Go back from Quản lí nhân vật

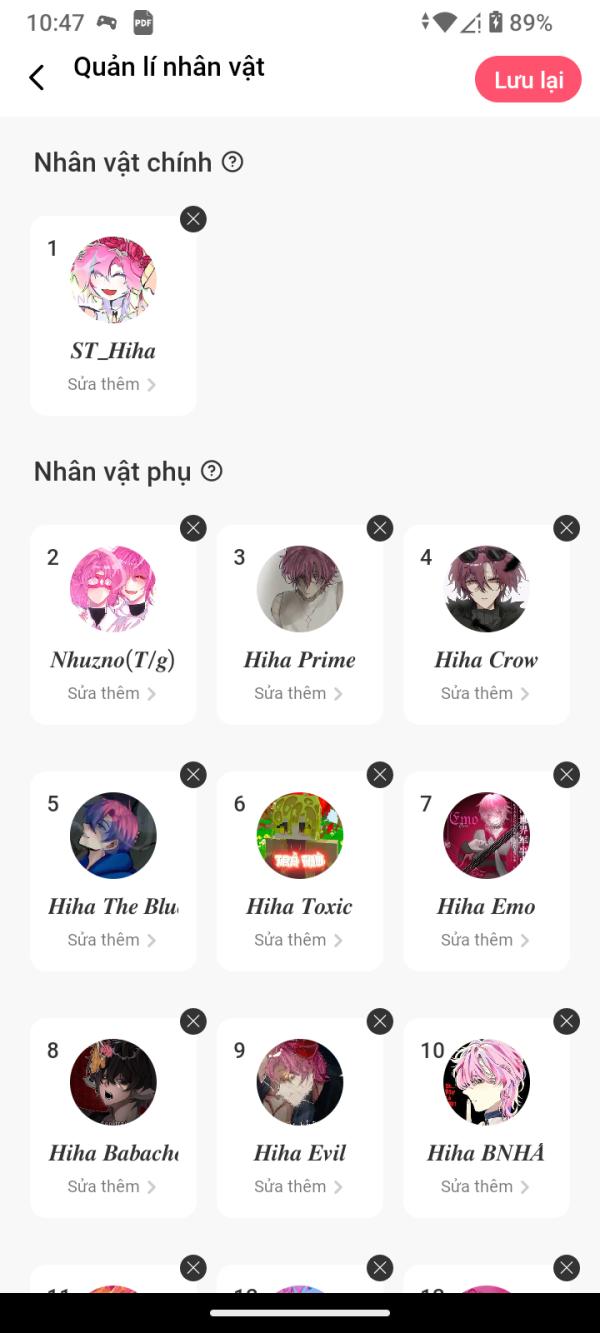37,78
